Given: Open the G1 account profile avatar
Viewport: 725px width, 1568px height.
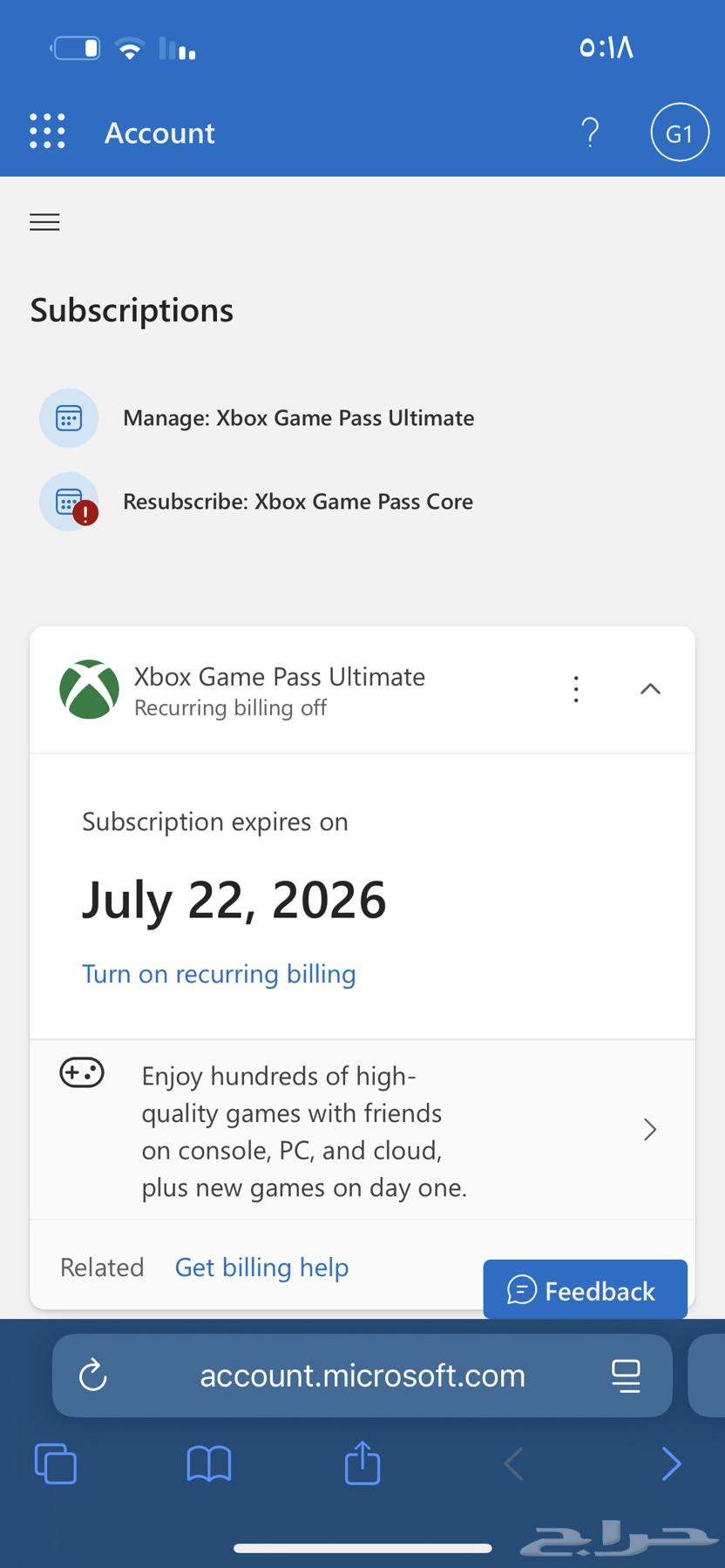Looking at the screenshot, I should click(x=679, y=133).
